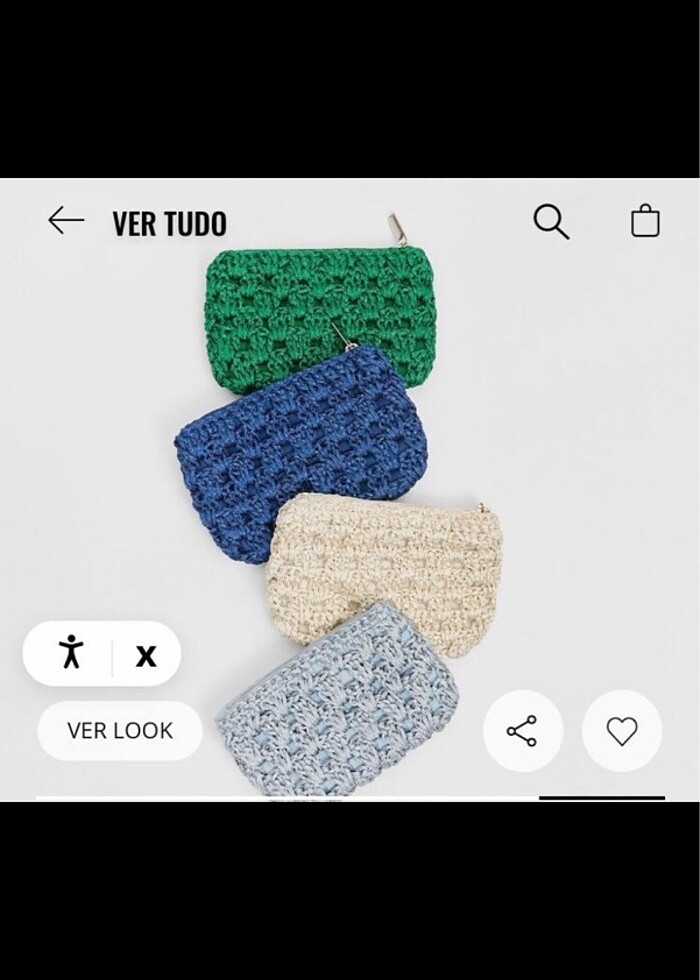Add the product to favorites with the heart

622,731
